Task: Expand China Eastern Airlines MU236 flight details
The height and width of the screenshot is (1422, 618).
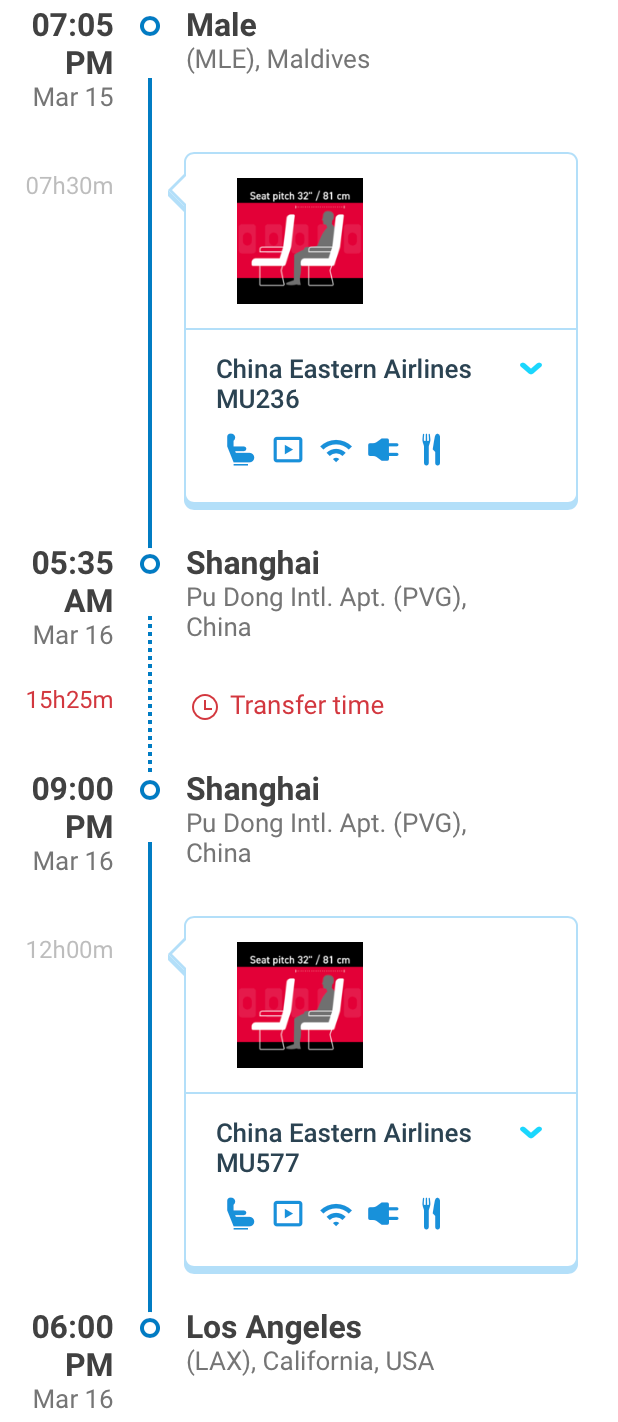Action: pyautogui.click(x=531, y=369)
